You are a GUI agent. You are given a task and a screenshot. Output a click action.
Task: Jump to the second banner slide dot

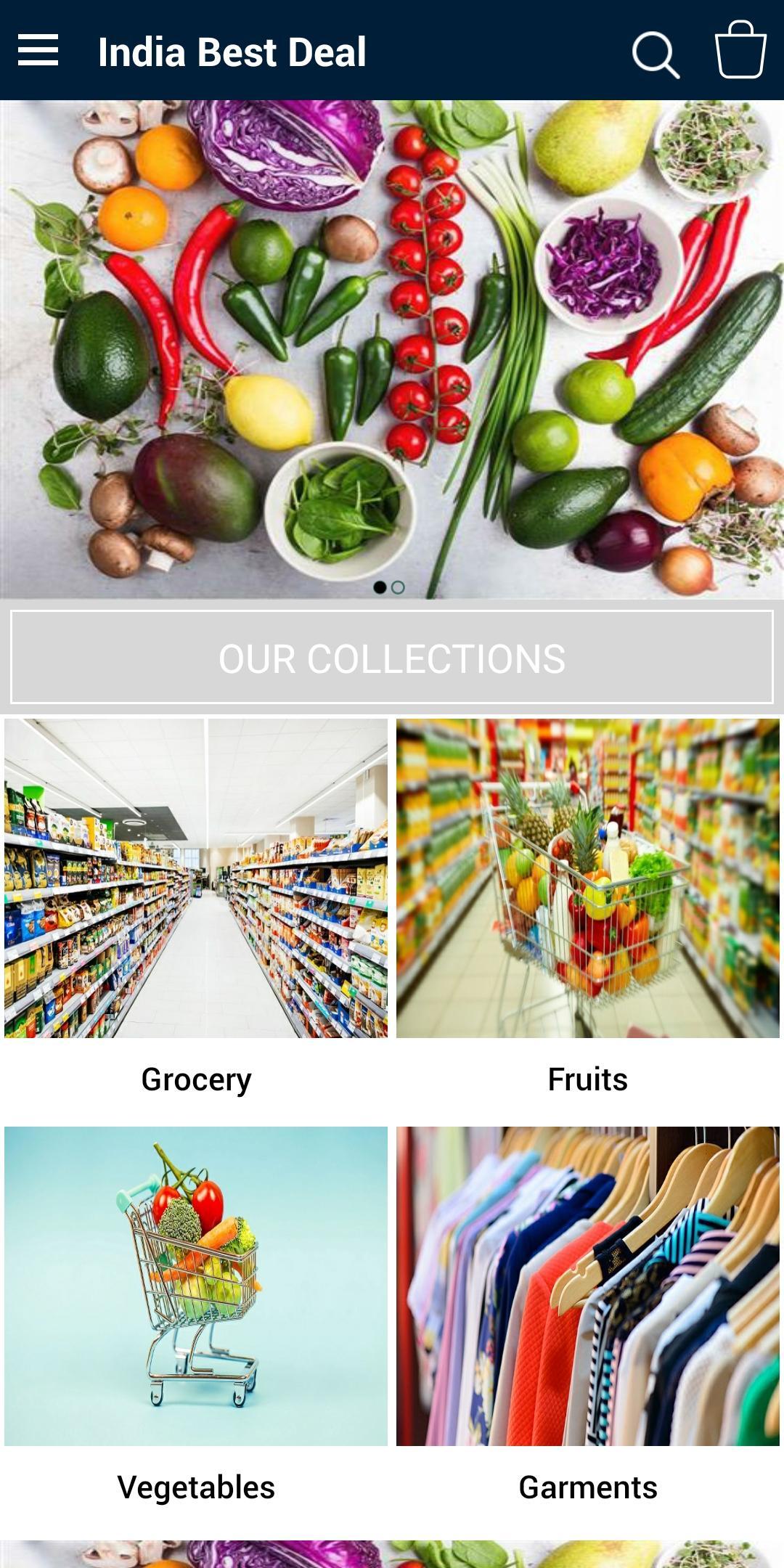point(398,587)
